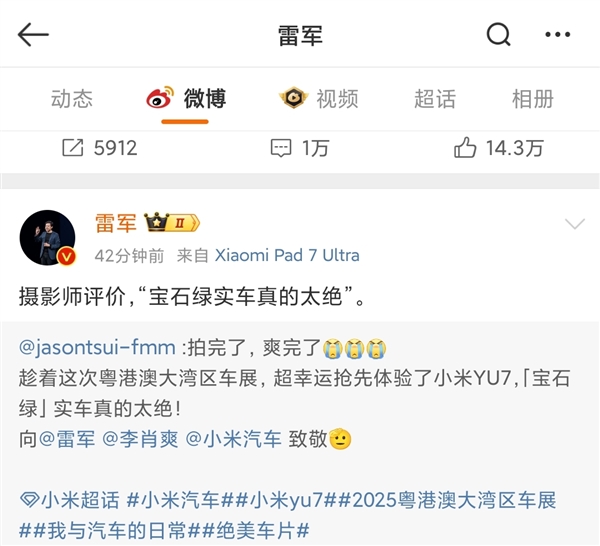Image resolution: width=600 pixels, height=546 pixels.
Task: Open the @jasontsui-fmm mention
Action: click(97, 348)
